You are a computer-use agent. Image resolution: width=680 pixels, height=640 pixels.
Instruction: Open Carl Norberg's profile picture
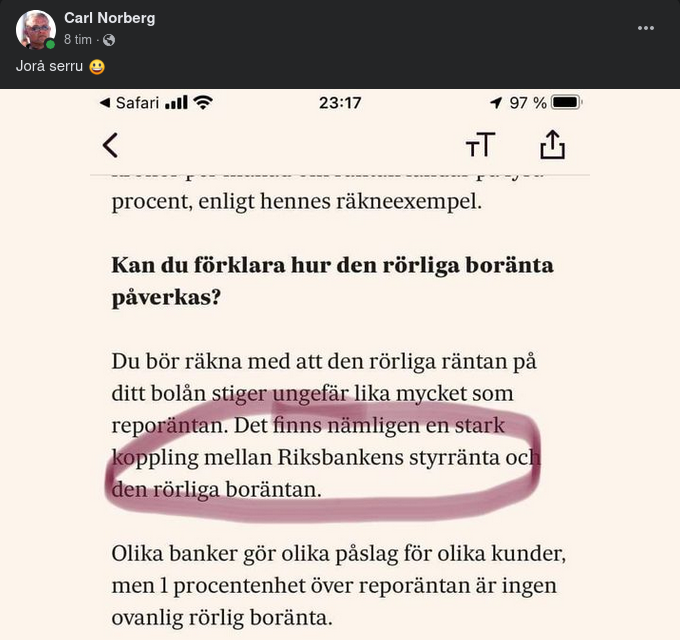coord(36,29)
